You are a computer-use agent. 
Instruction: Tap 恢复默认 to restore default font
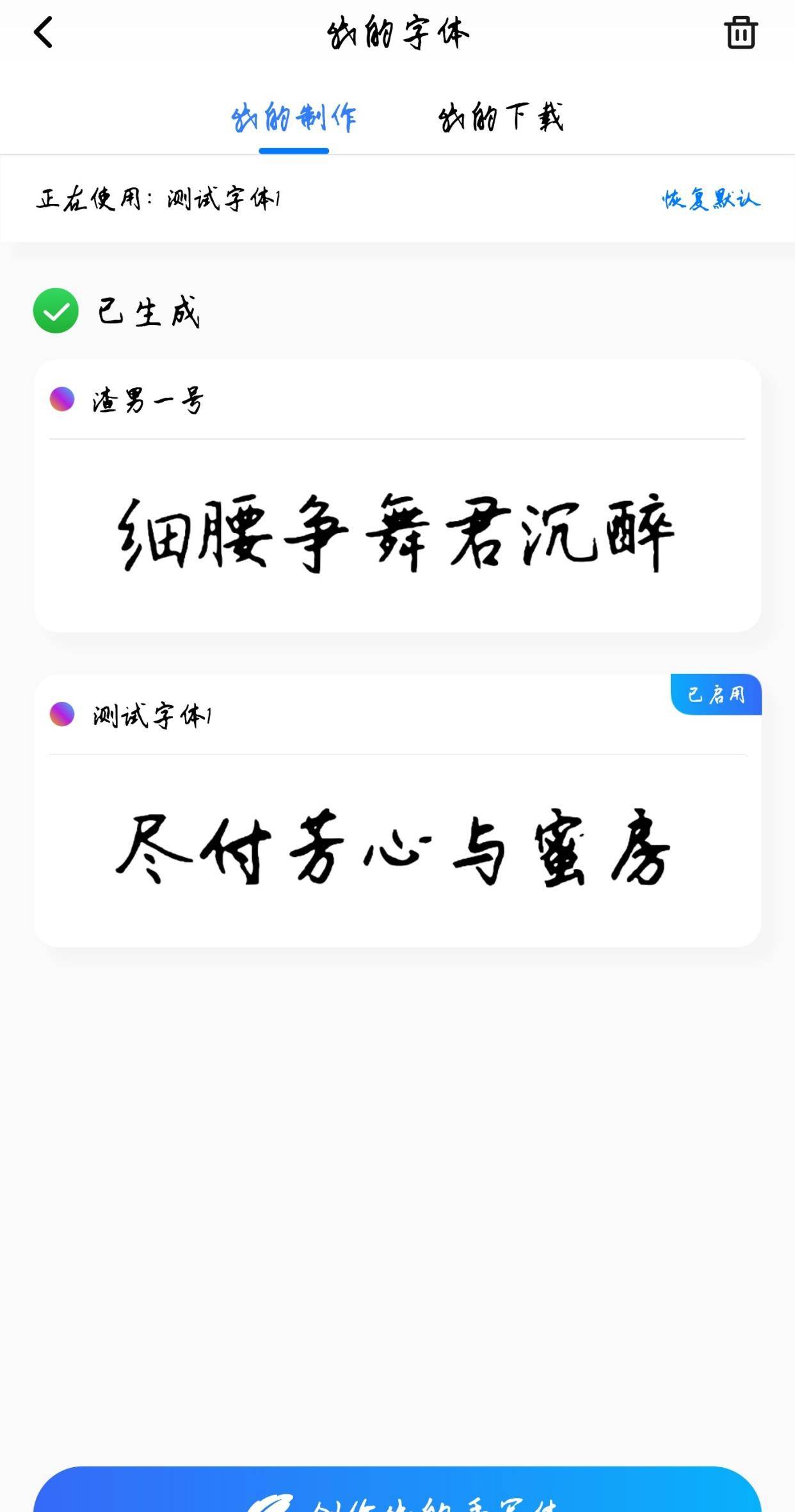pos(711,199)
